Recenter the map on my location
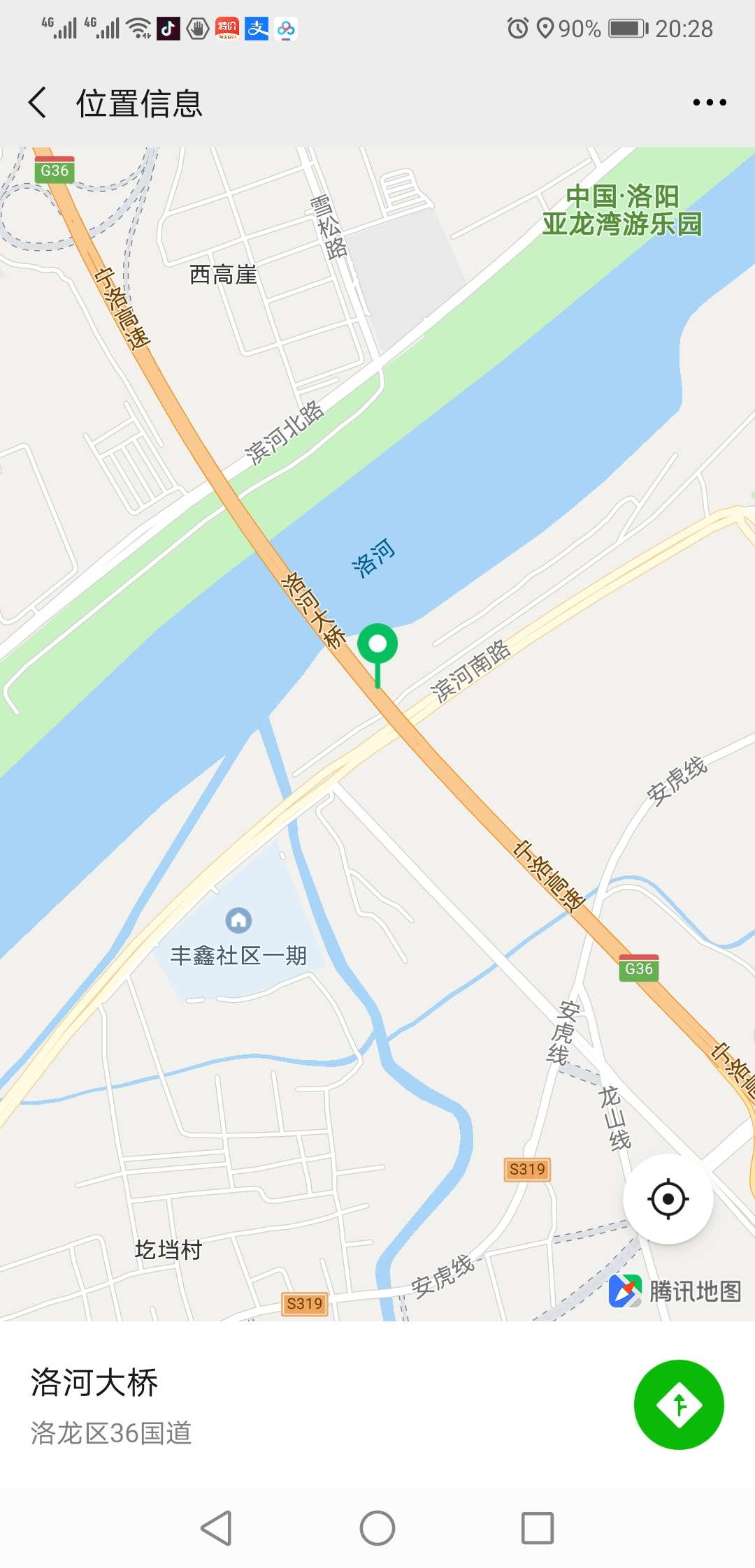Image resolution: width=755 pixels, height=1568 pixels. (668, 1199)
